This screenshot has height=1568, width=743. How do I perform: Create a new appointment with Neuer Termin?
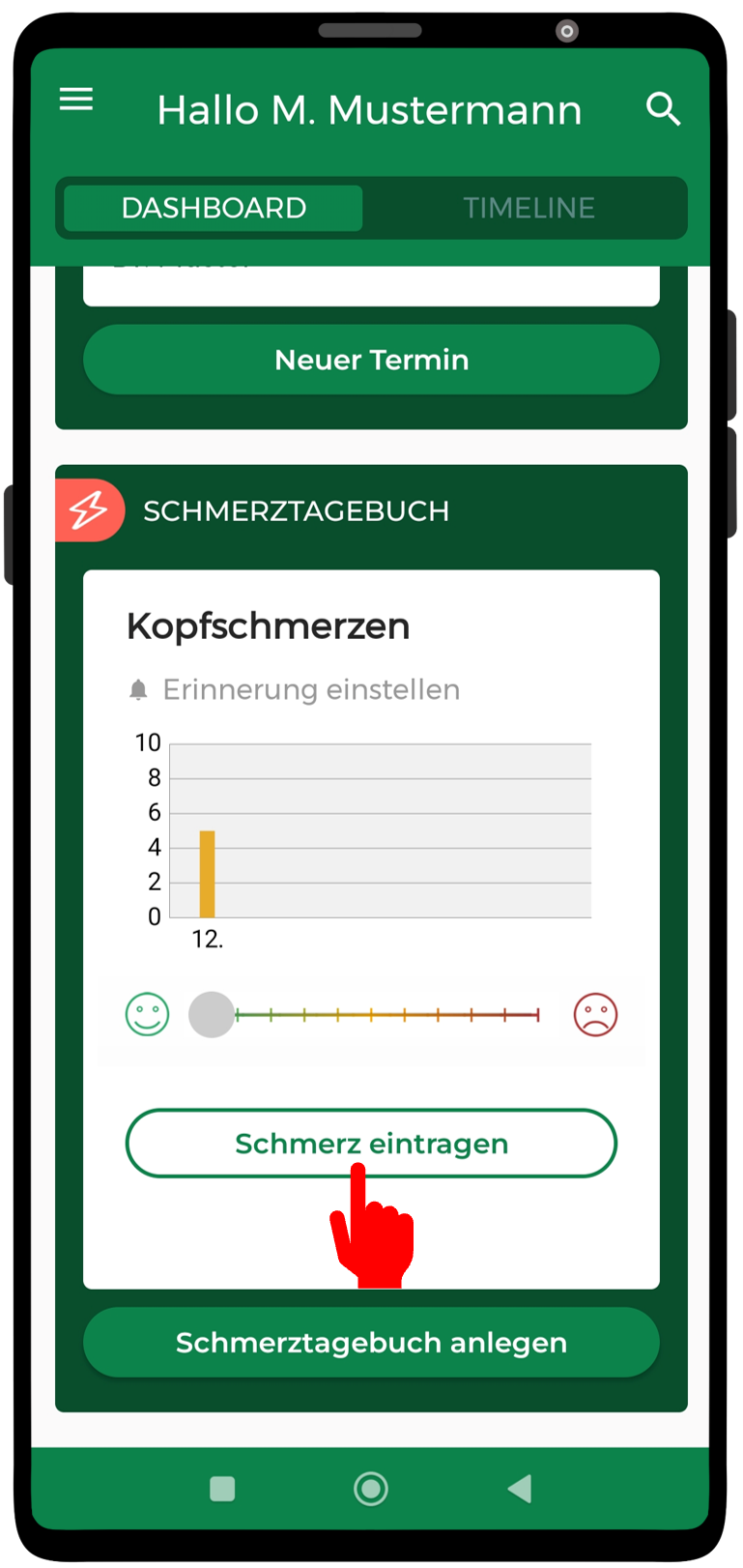point(371,360)
